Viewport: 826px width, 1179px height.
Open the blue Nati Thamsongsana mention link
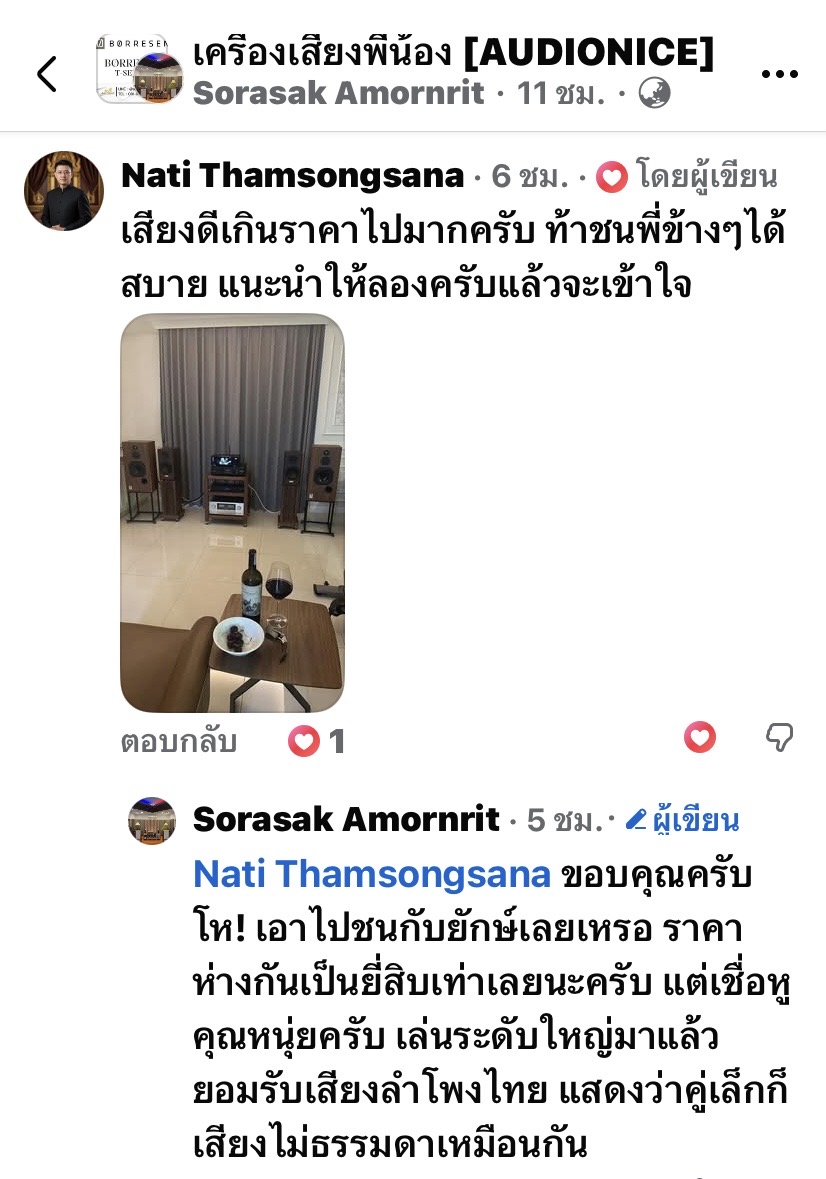pyautogui.click(x=371, y=874)
